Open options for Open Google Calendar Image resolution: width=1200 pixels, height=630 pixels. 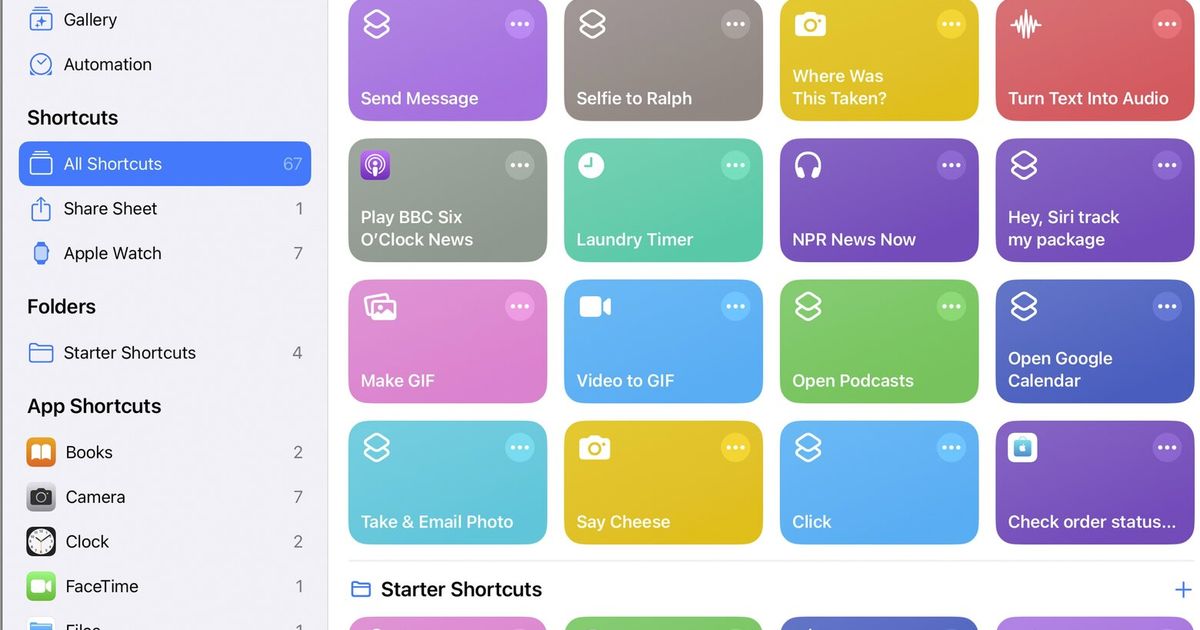pos(1167,306)
